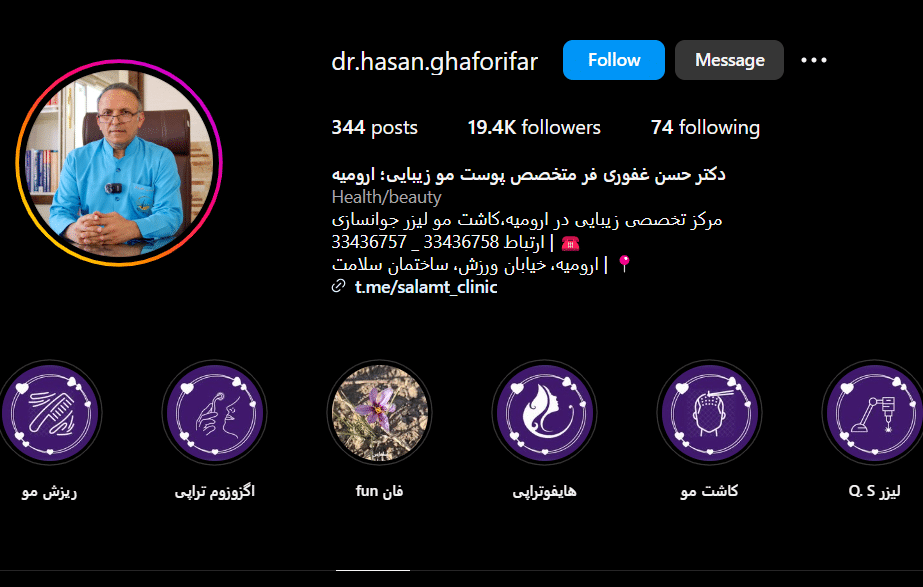The height and width of the screenshot is (587, 923).
Task: View the profile picture story
Action: [118, 163]
